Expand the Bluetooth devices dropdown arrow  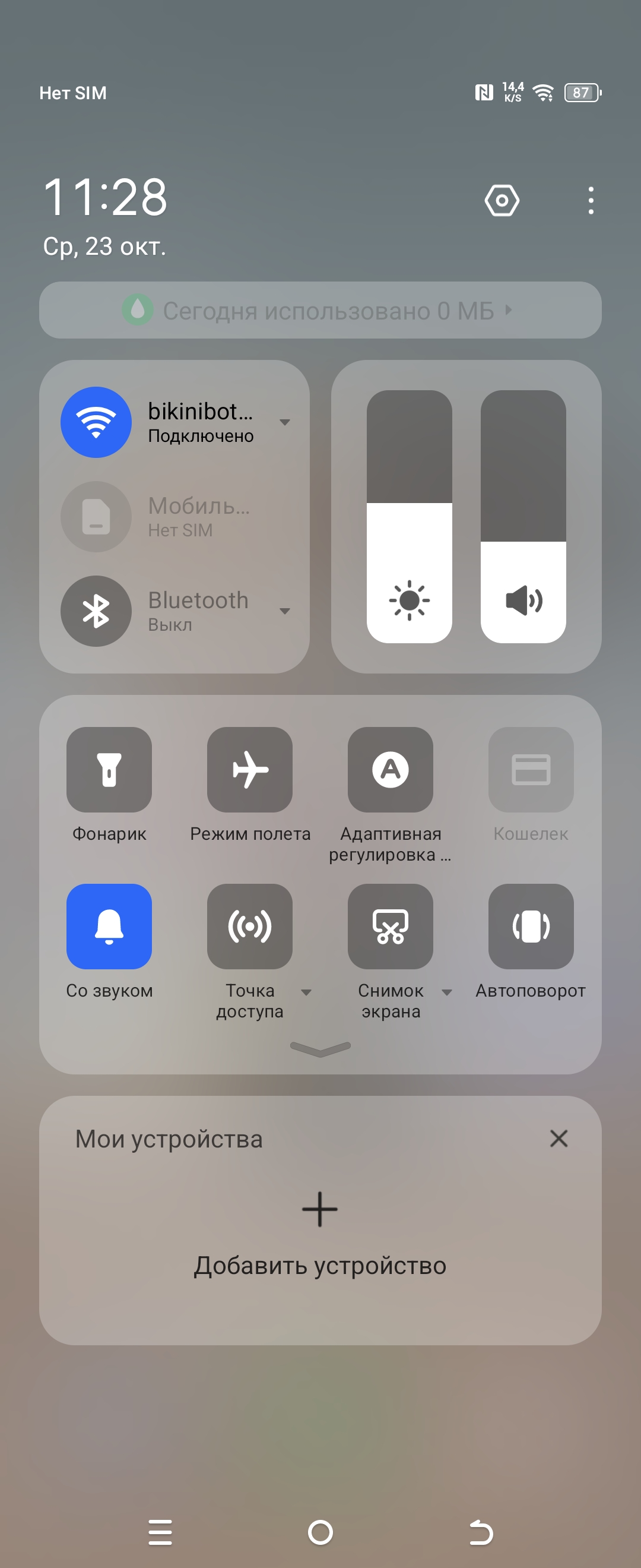pyautogui.click(x=285, y=611)
